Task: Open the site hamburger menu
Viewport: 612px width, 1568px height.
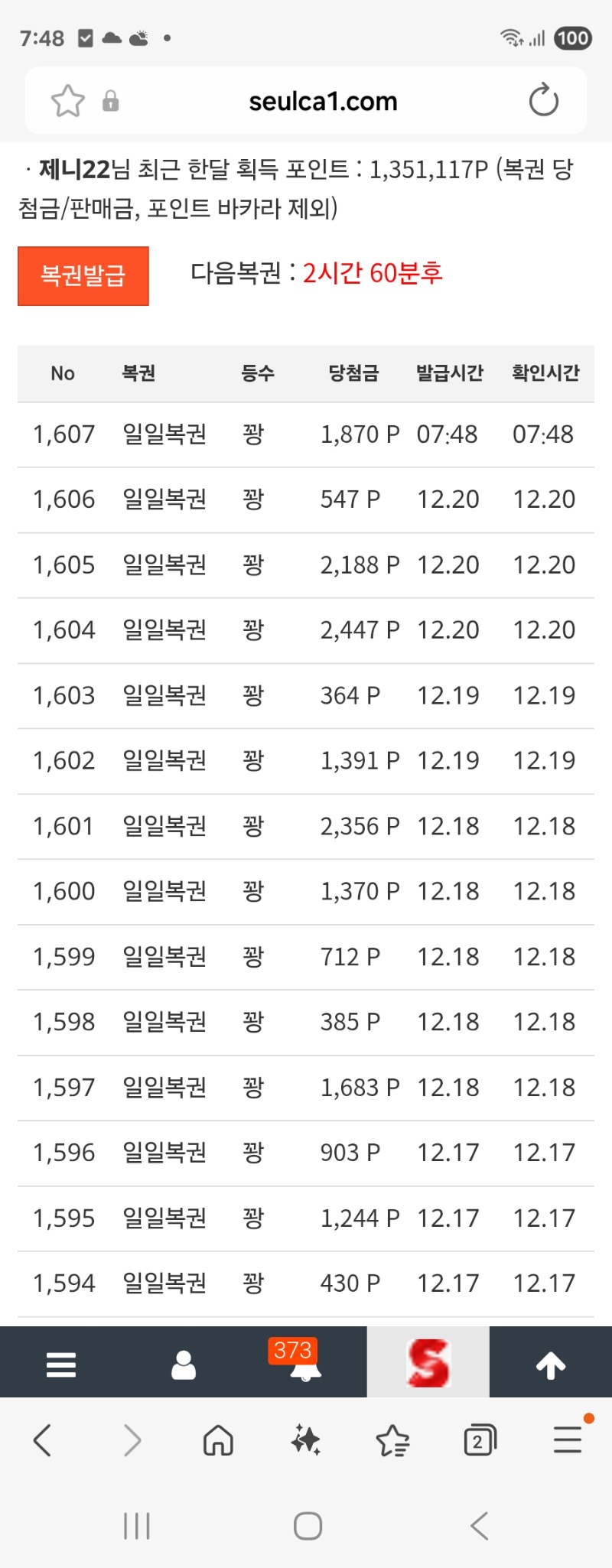Action: tap(61, 1364)
